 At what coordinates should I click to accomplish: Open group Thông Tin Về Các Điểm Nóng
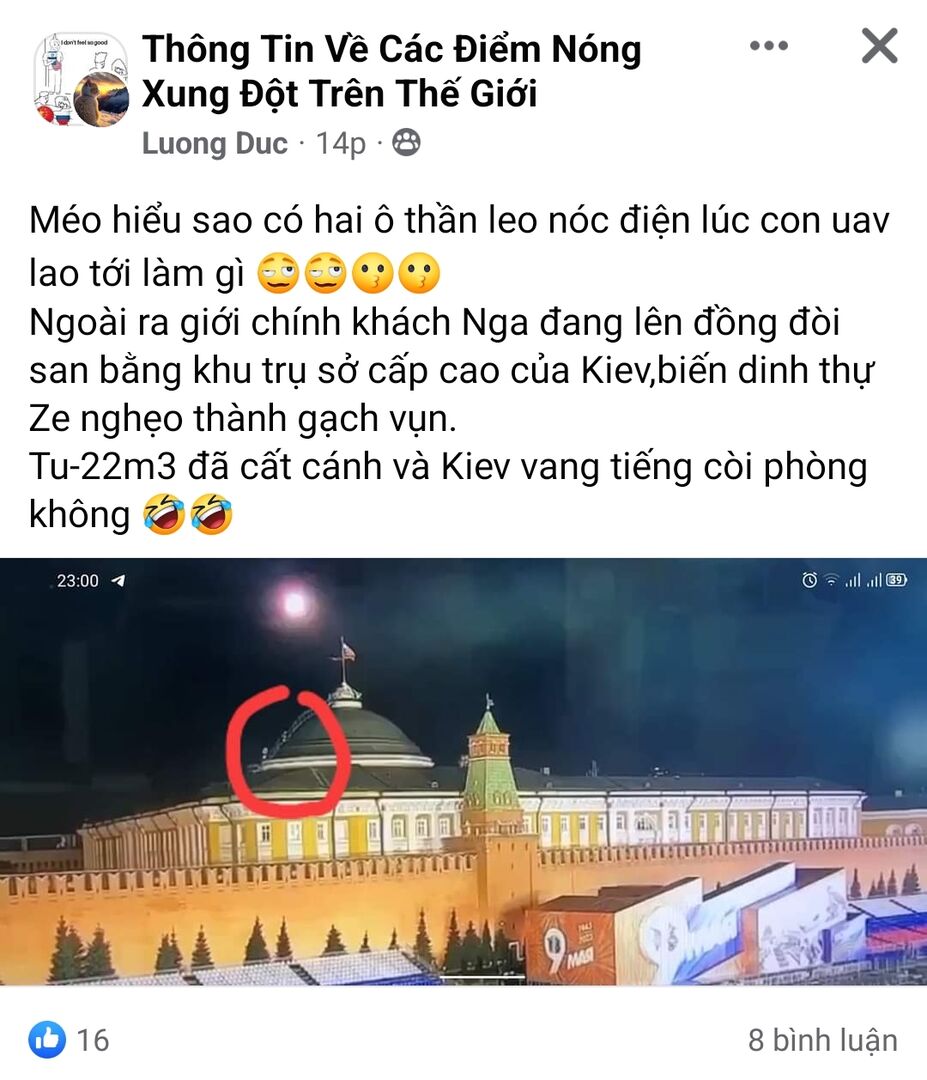tap(391, 71)
